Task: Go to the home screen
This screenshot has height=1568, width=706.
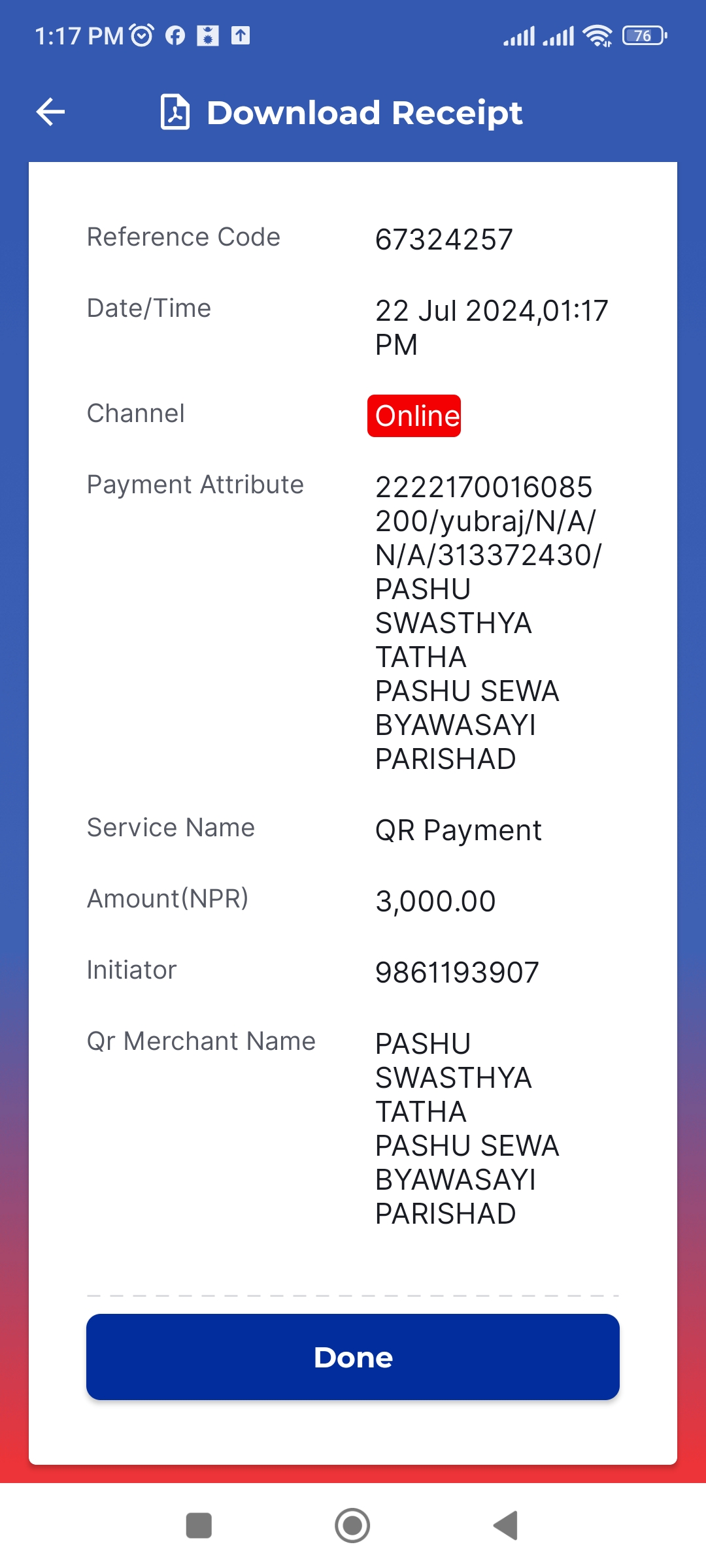Action: click(352, 1526)
